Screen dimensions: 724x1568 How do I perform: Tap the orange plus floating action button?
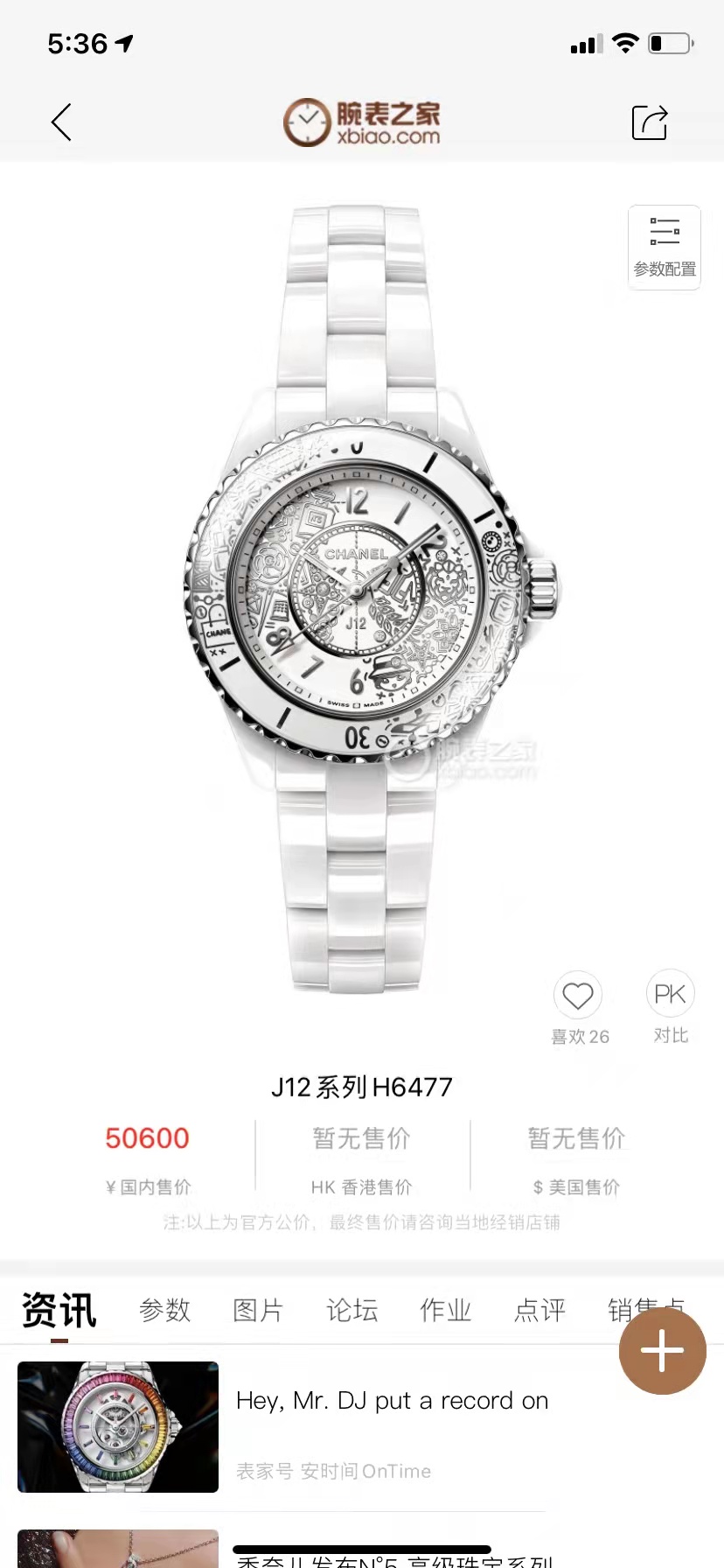click(662, 1351)
